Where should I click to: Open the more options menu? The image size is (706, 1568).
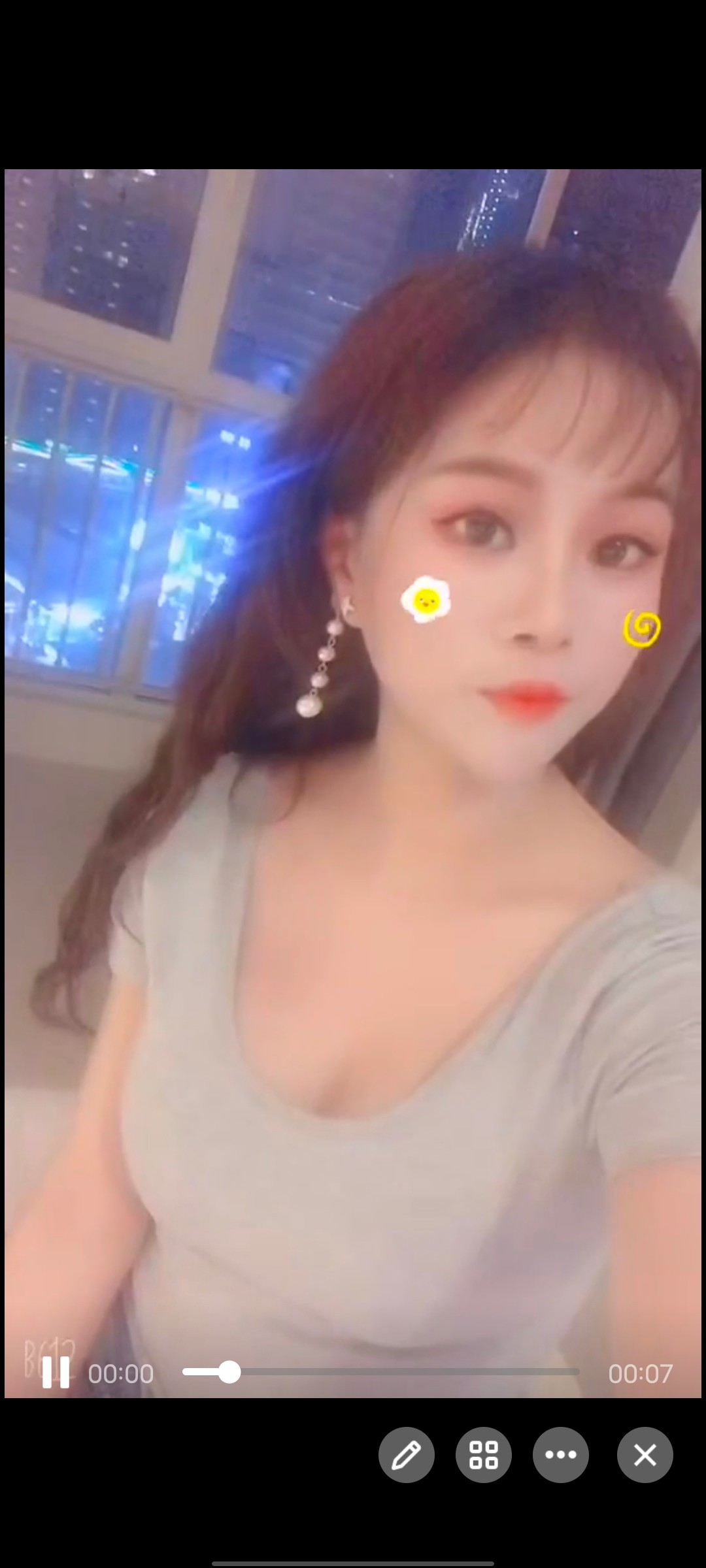tap(560, 1455)
